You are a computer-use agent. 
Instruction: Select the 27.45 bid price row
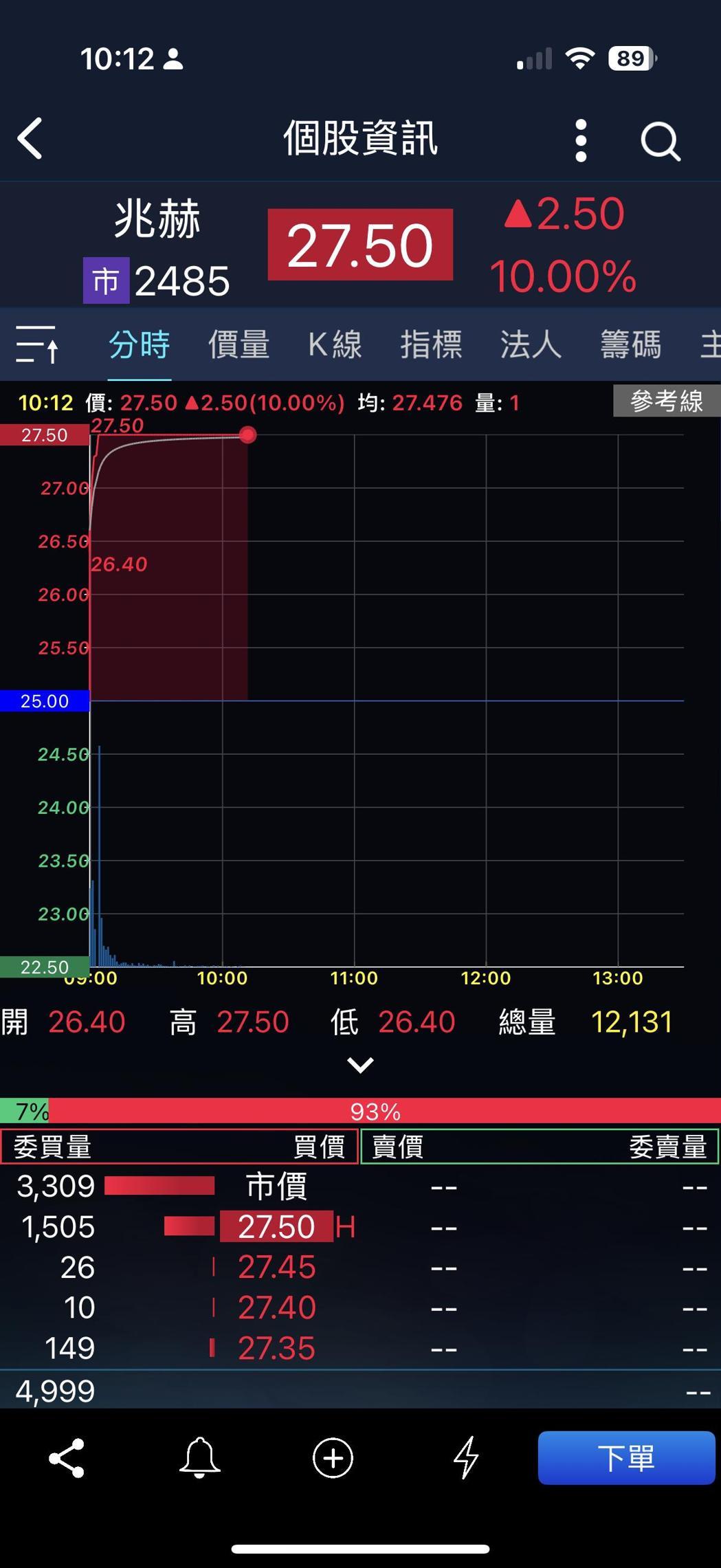[x=276, y=1267]
